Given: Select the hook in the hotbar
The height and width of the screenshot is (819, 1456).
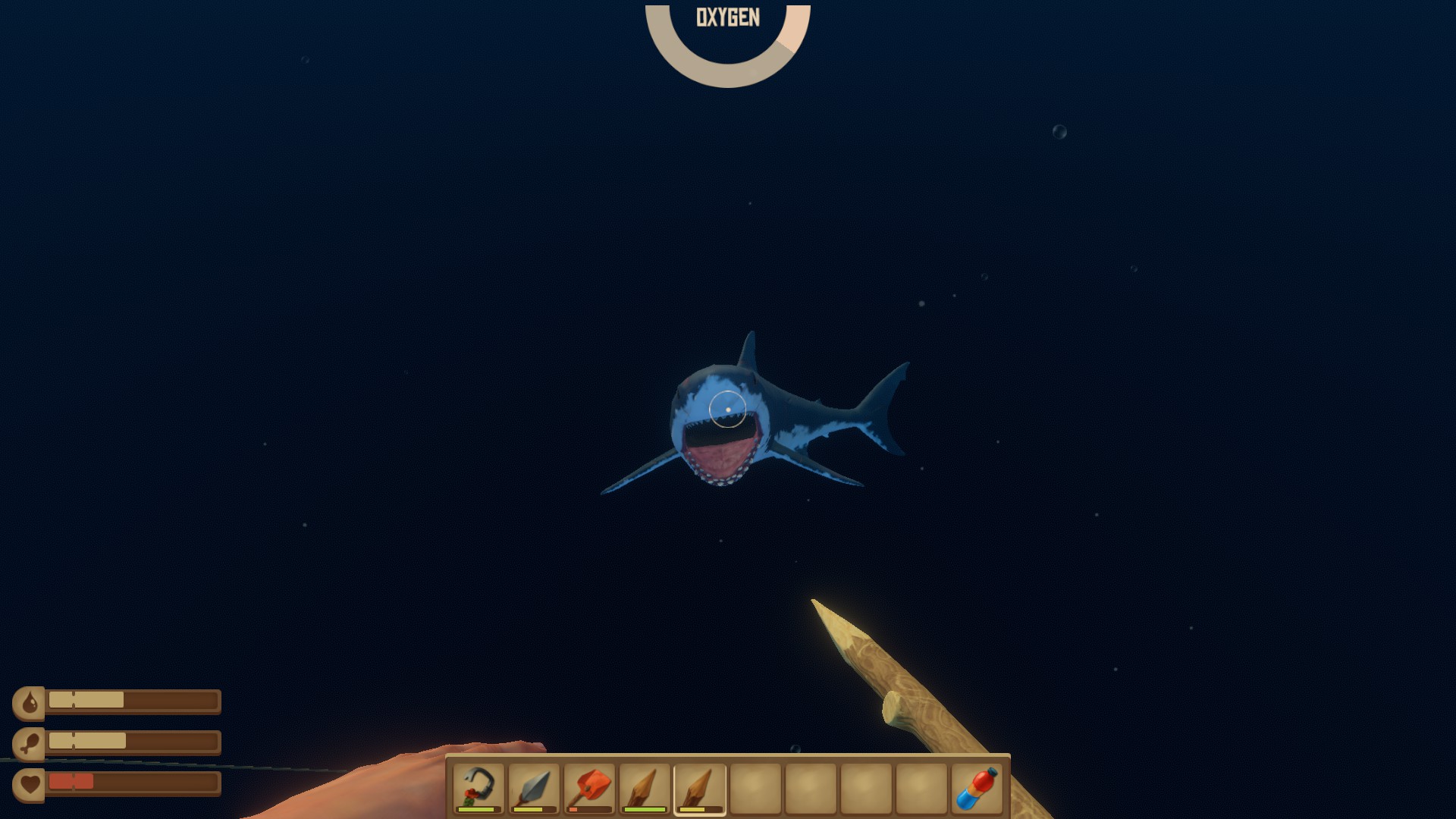Looking at the screenshot, I should [479, 788].
